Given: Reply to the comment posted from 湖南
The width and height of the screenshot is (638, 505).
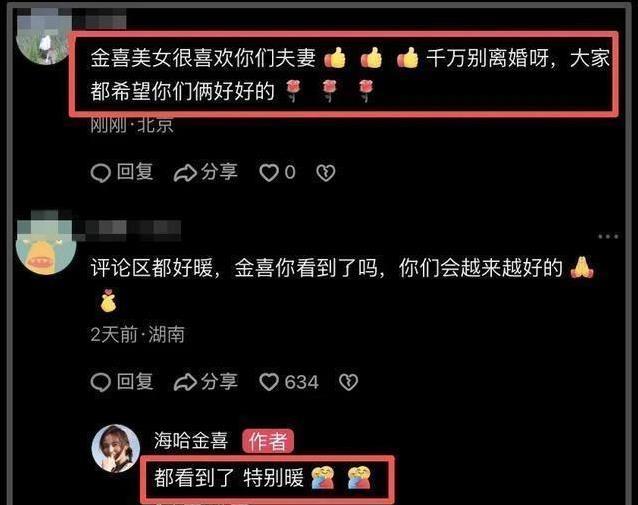Looking at the screenshot, I should (122, 381).
